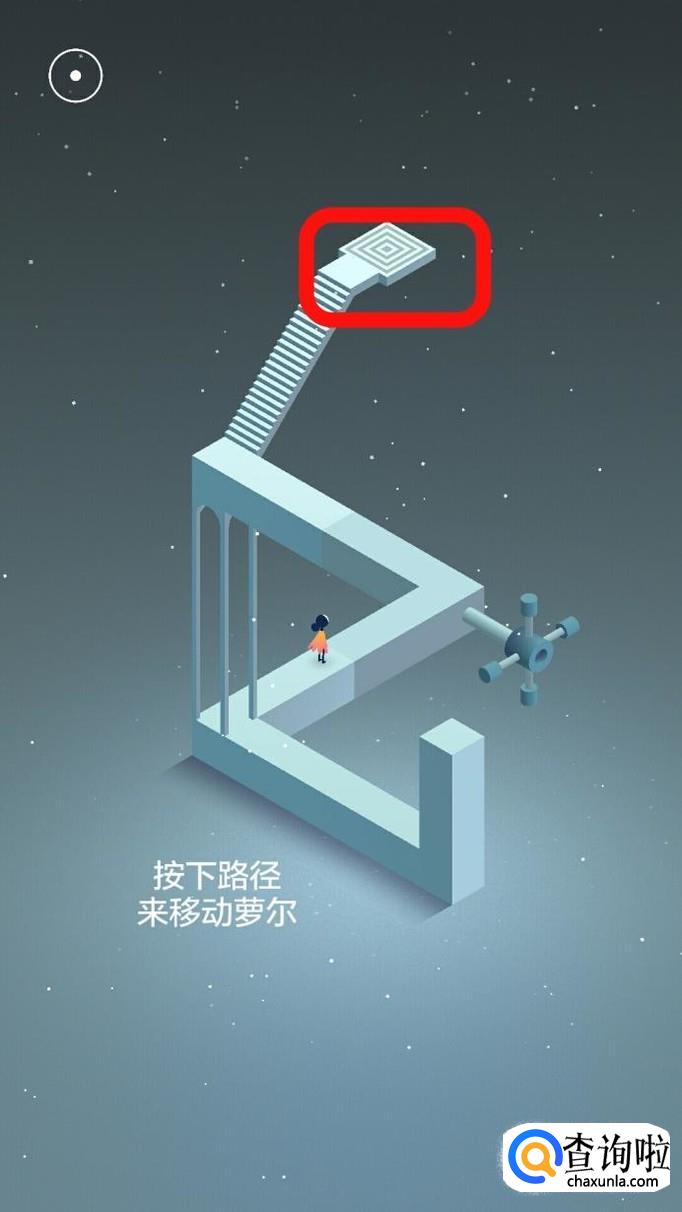Open the circular pause menu icon
Image resolution: width=682 pixels, height=1212 pixels.
[x=76, y=75]
